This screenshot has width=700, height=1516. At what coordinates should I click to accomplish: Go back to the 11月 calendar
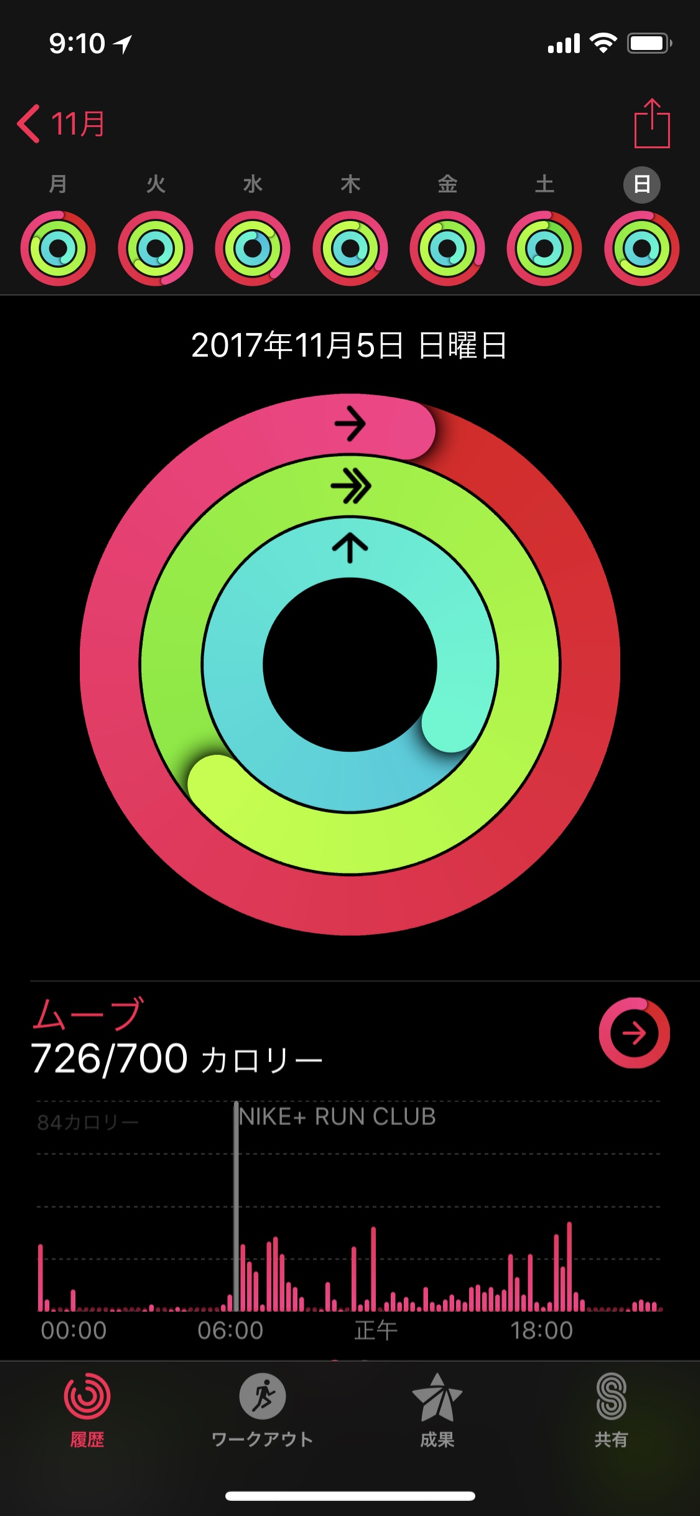click(x=62, y=125)
